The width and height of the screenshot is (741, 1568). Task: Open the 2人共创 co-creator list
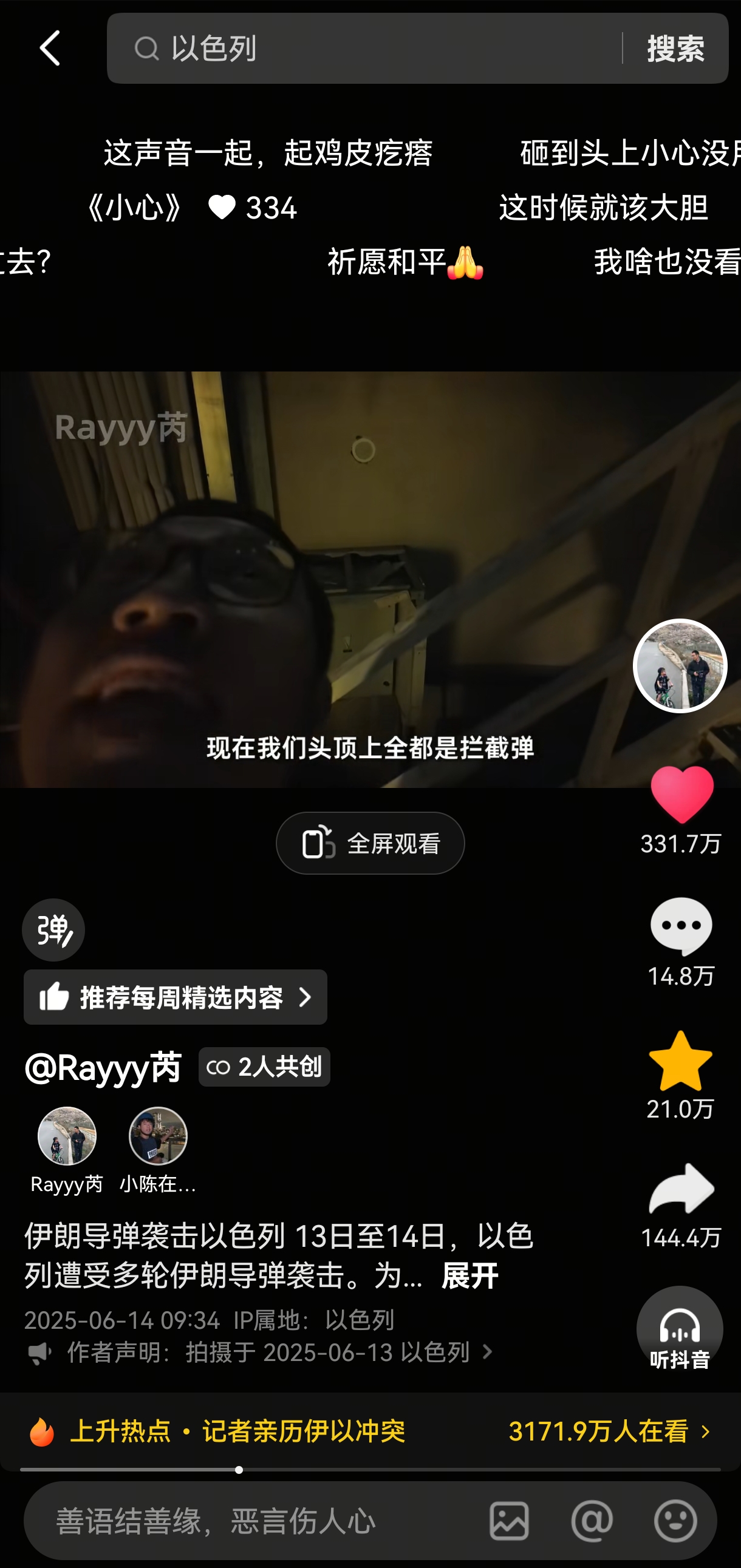(264, 1067)
